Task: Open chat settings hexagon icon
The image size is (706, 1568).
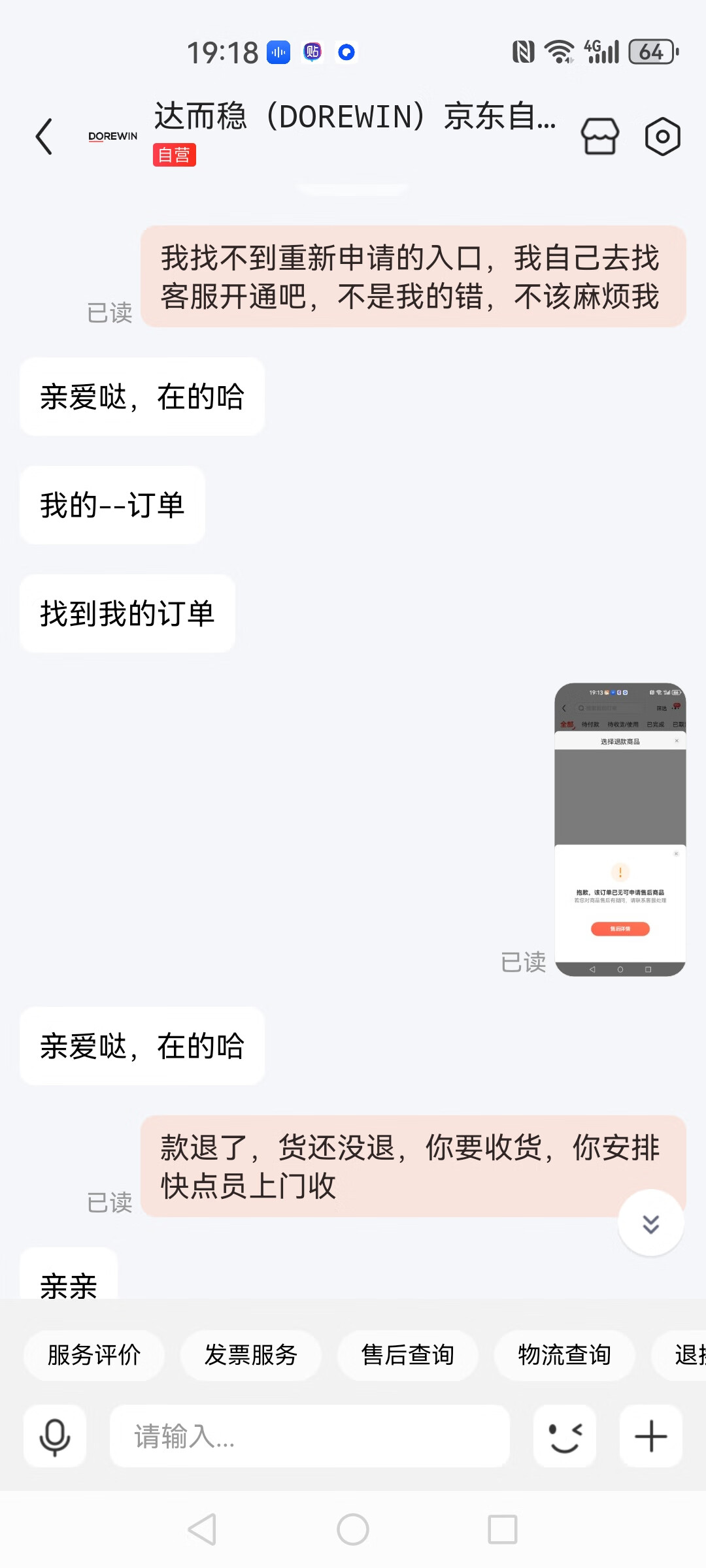Action: click(662, 137)
